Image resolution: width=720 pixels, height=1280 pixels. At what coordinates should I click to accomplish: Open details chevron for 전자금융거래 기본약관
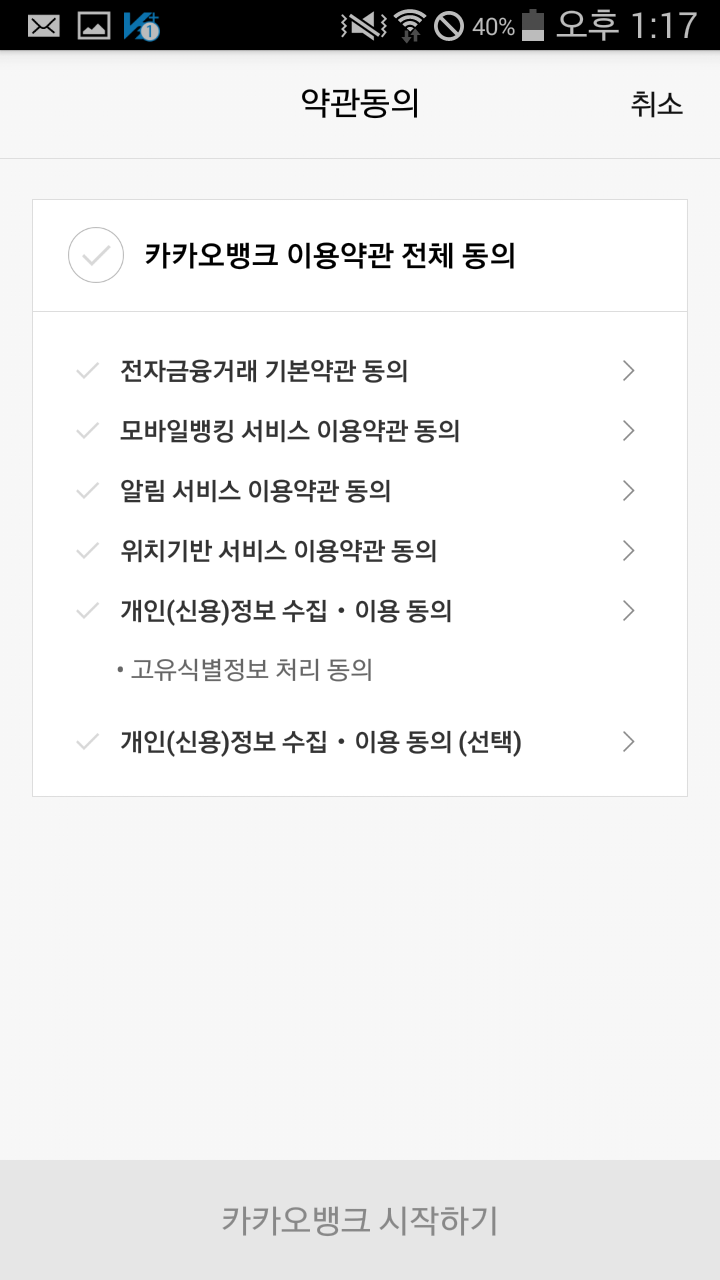[x=628, y=371]
